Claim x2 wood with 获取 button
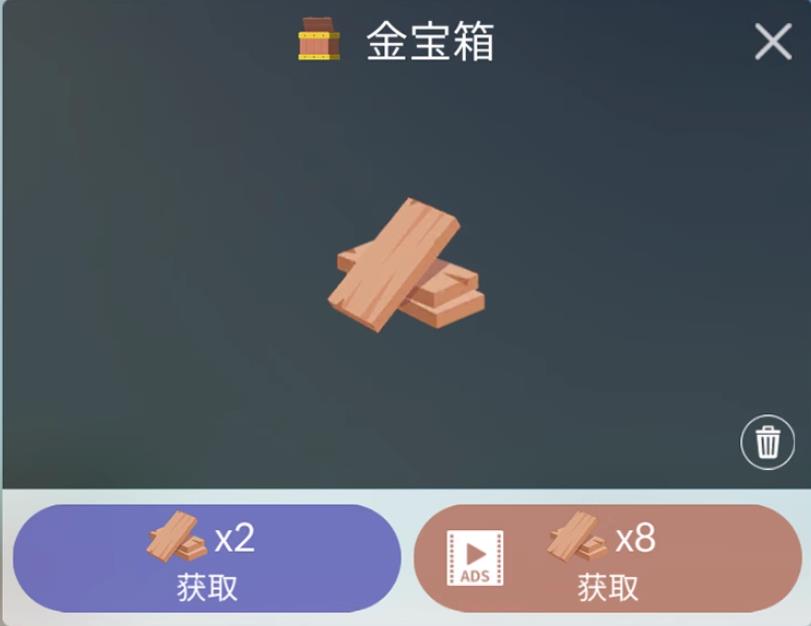811x626 pixels. 207,559
